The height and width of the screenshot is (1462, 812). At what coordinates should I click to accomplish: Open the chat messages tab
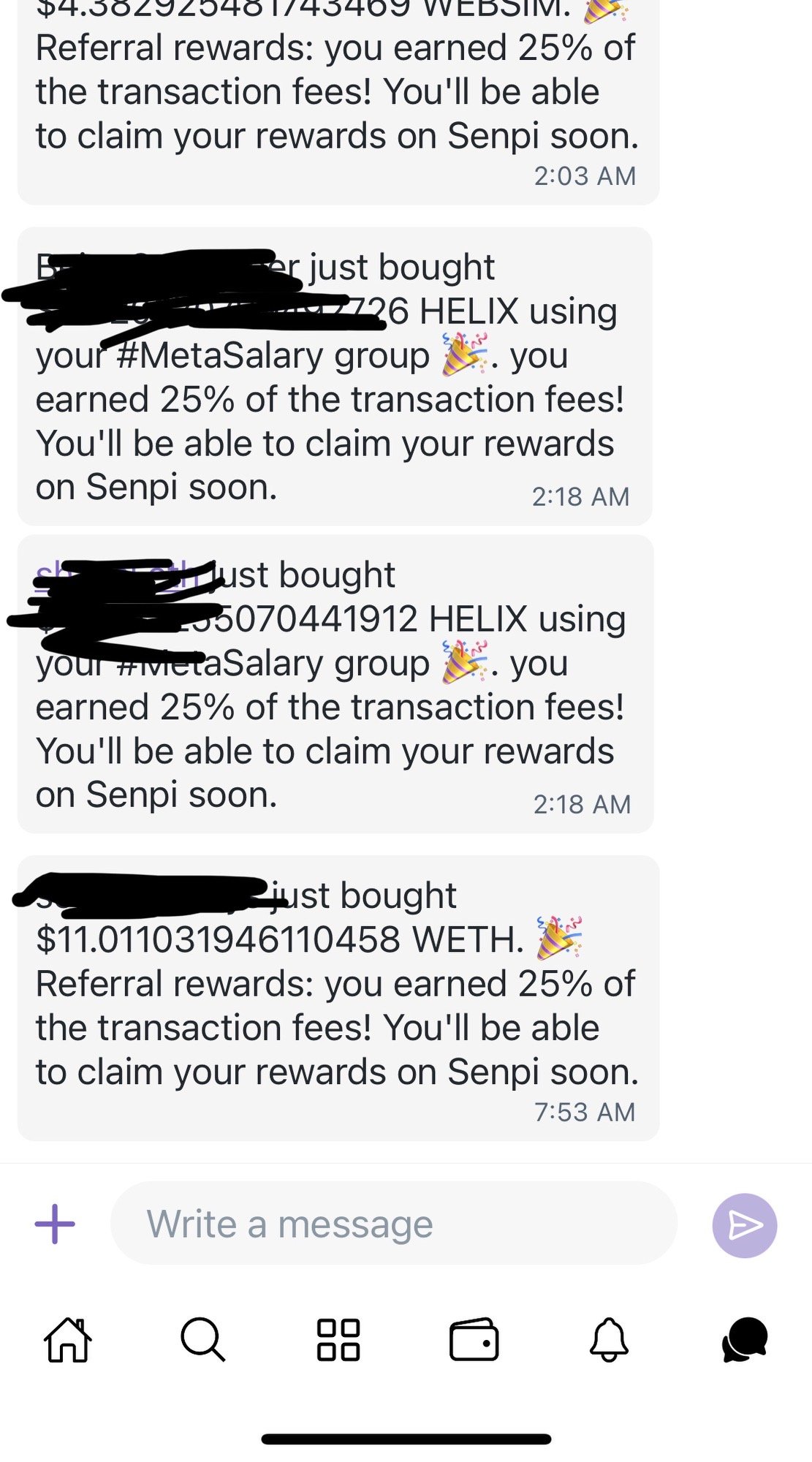[744, 1340]
